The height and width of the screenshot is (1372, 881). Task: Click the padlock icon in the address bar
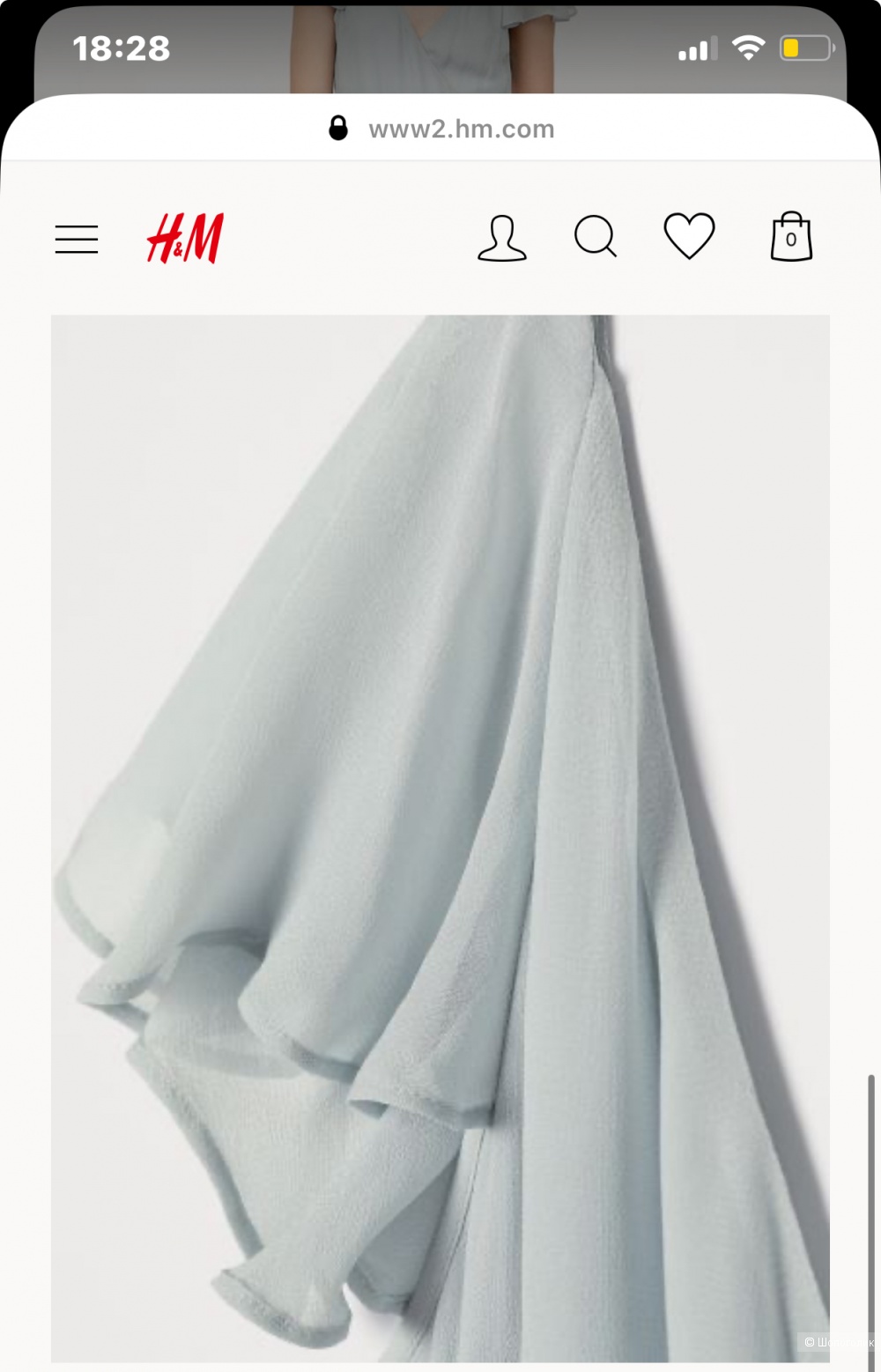point(337,128)
